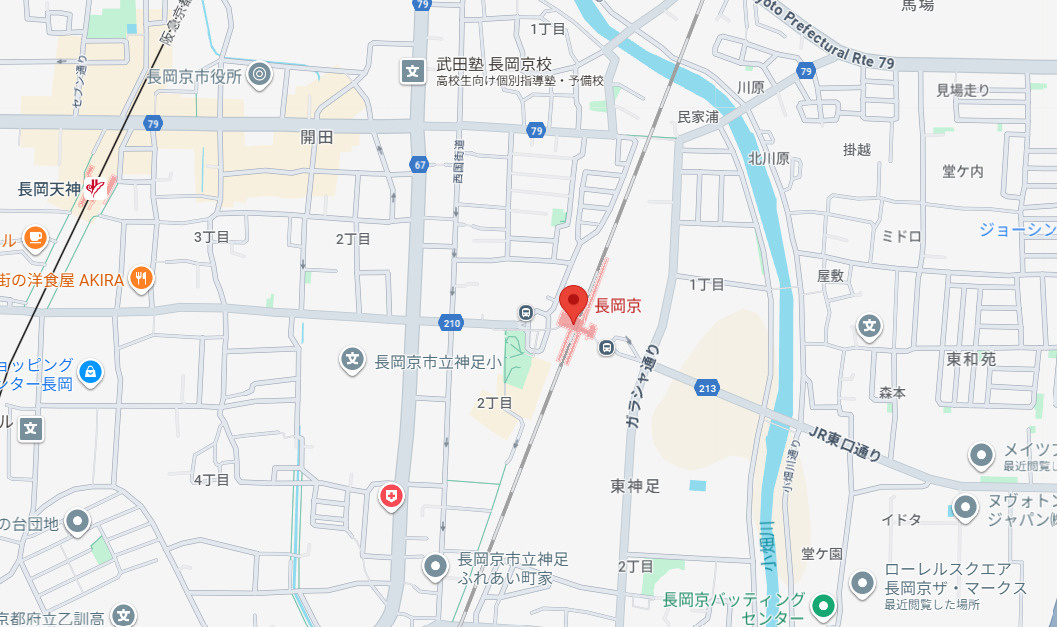Open 長岡京市立神足小 school marker
This screenshot has width=1057, height=627.
pos(352,360)
